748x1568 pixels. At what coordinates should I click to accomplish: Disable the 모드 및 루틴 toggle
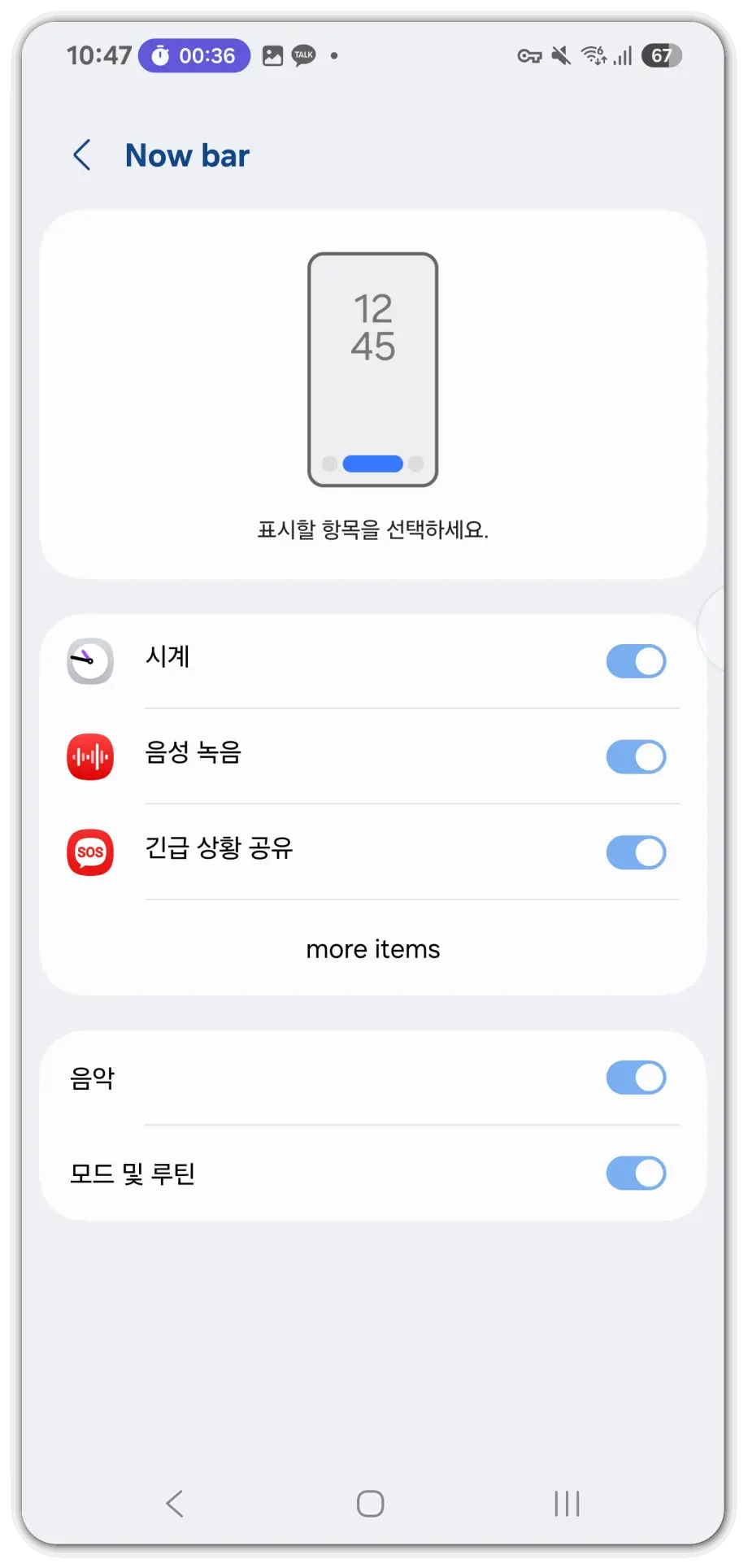pos(636,1174)
